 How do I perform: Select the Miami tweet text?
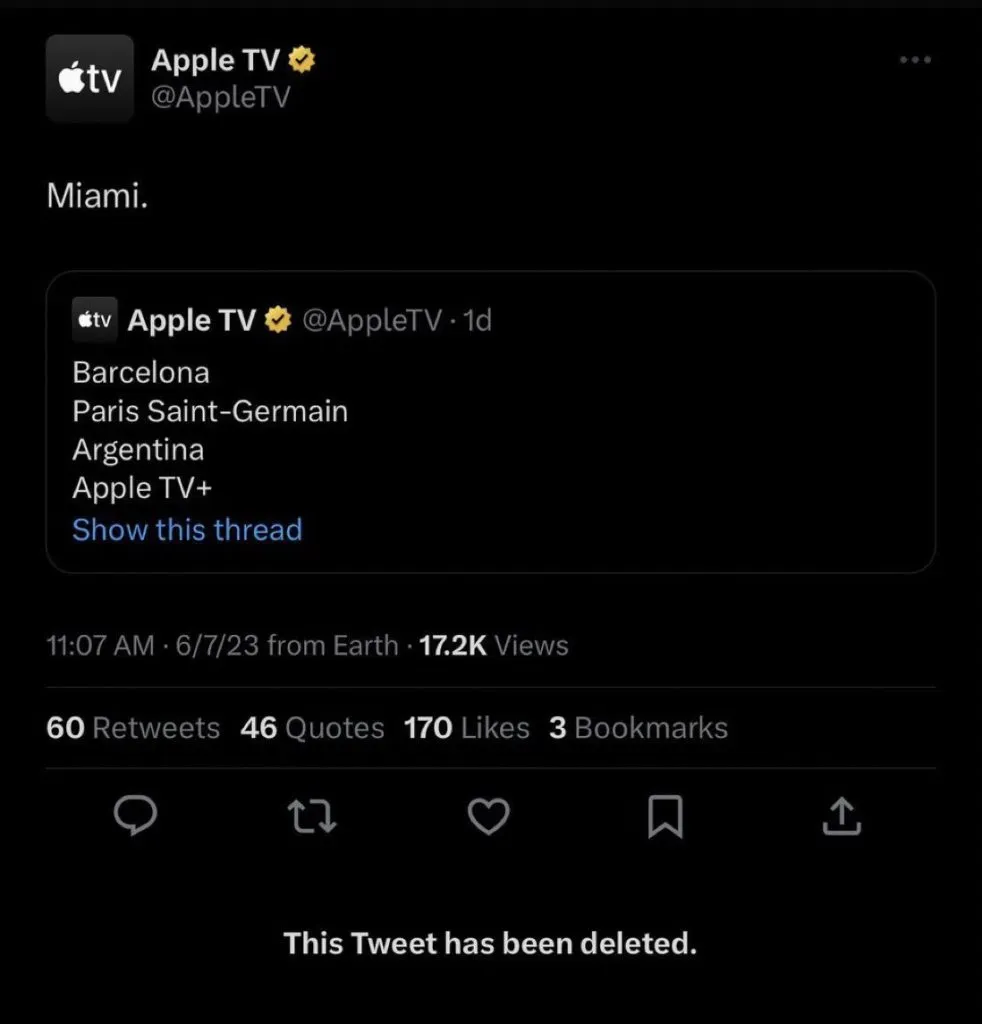(x=97, y=195)
